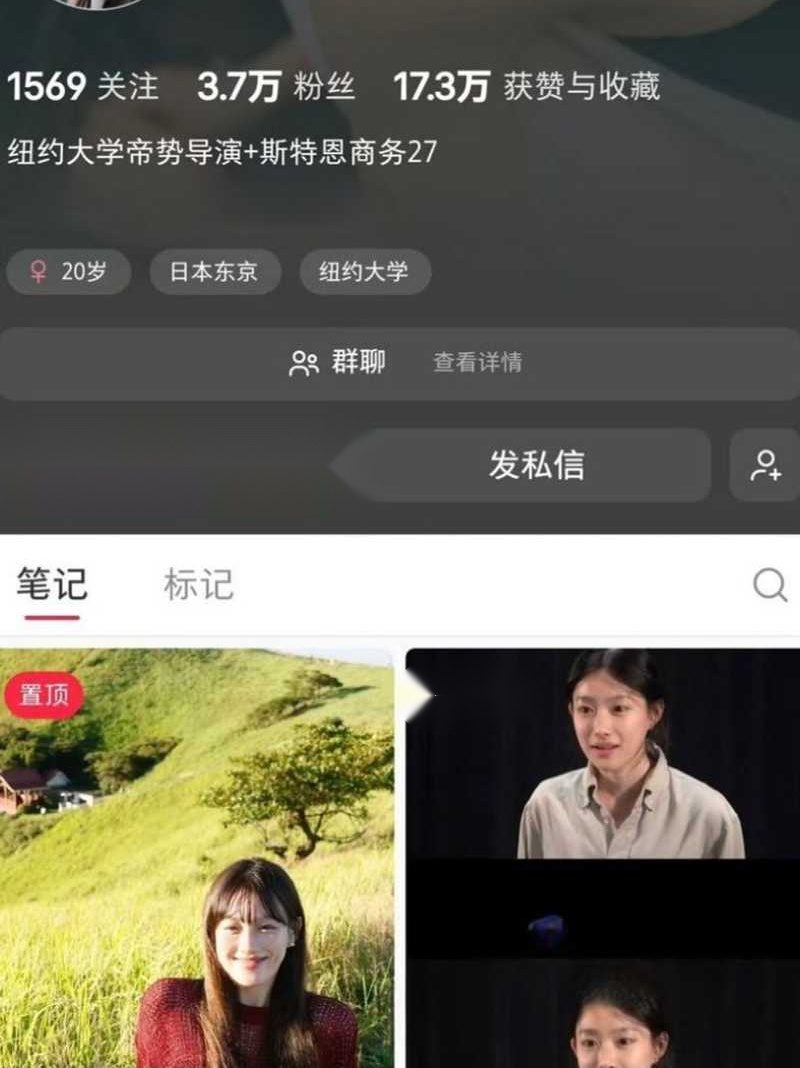Open the 1569 关注 following list
Image resolution: width=800 pixels, height=1068 pixels.
(82, 87)
